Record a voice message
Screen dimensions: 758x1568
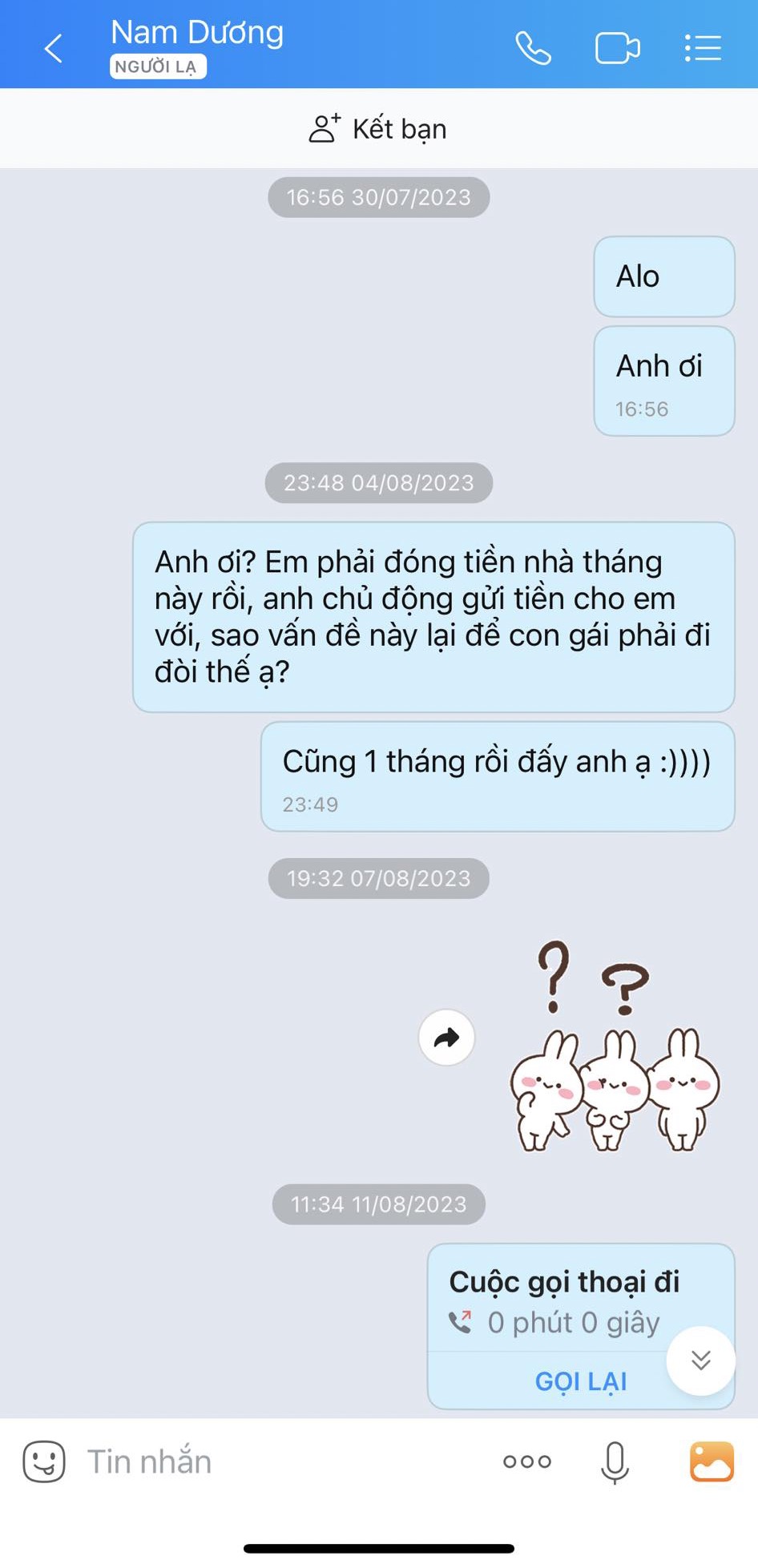[615, 1461]
